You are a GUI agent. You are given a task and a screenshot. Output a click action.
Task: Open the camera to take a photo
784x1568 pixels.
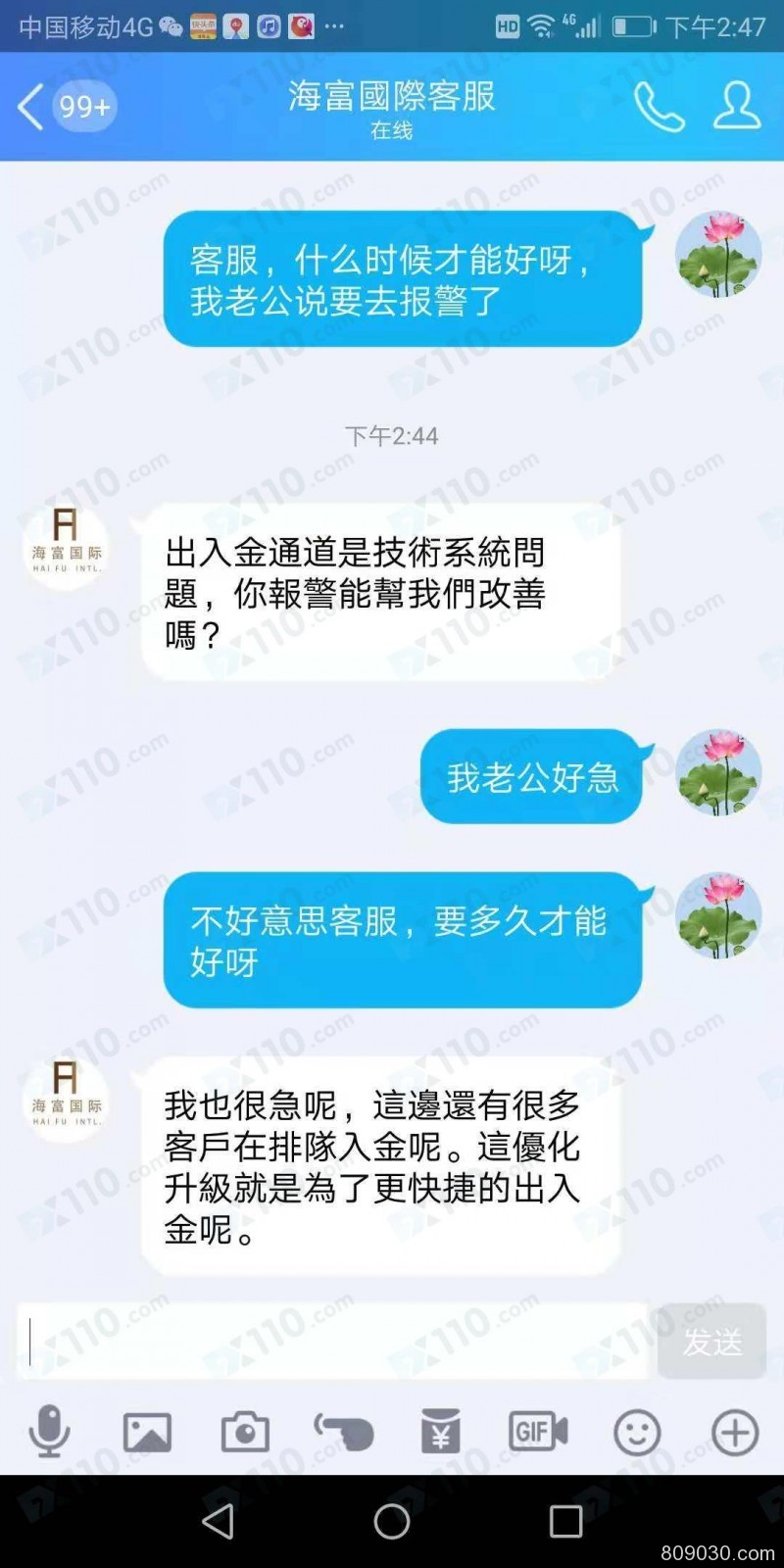[x=245, y=1433]
